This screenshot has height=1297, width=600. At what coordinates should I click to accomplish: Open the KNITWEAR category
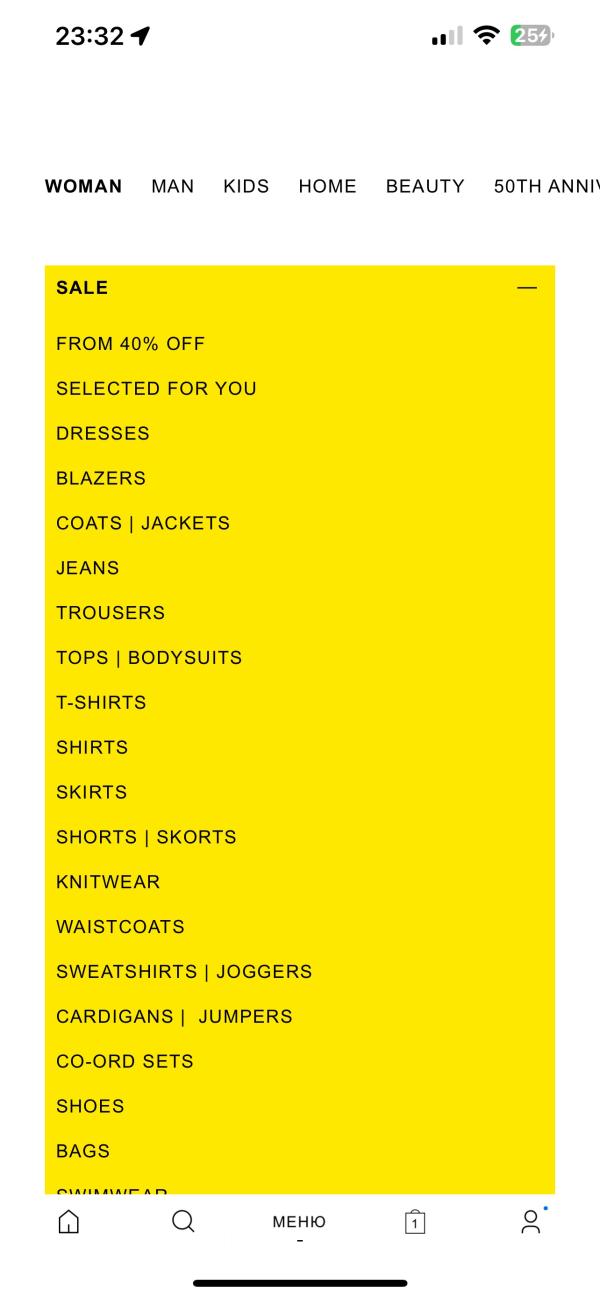coord(108,882)
